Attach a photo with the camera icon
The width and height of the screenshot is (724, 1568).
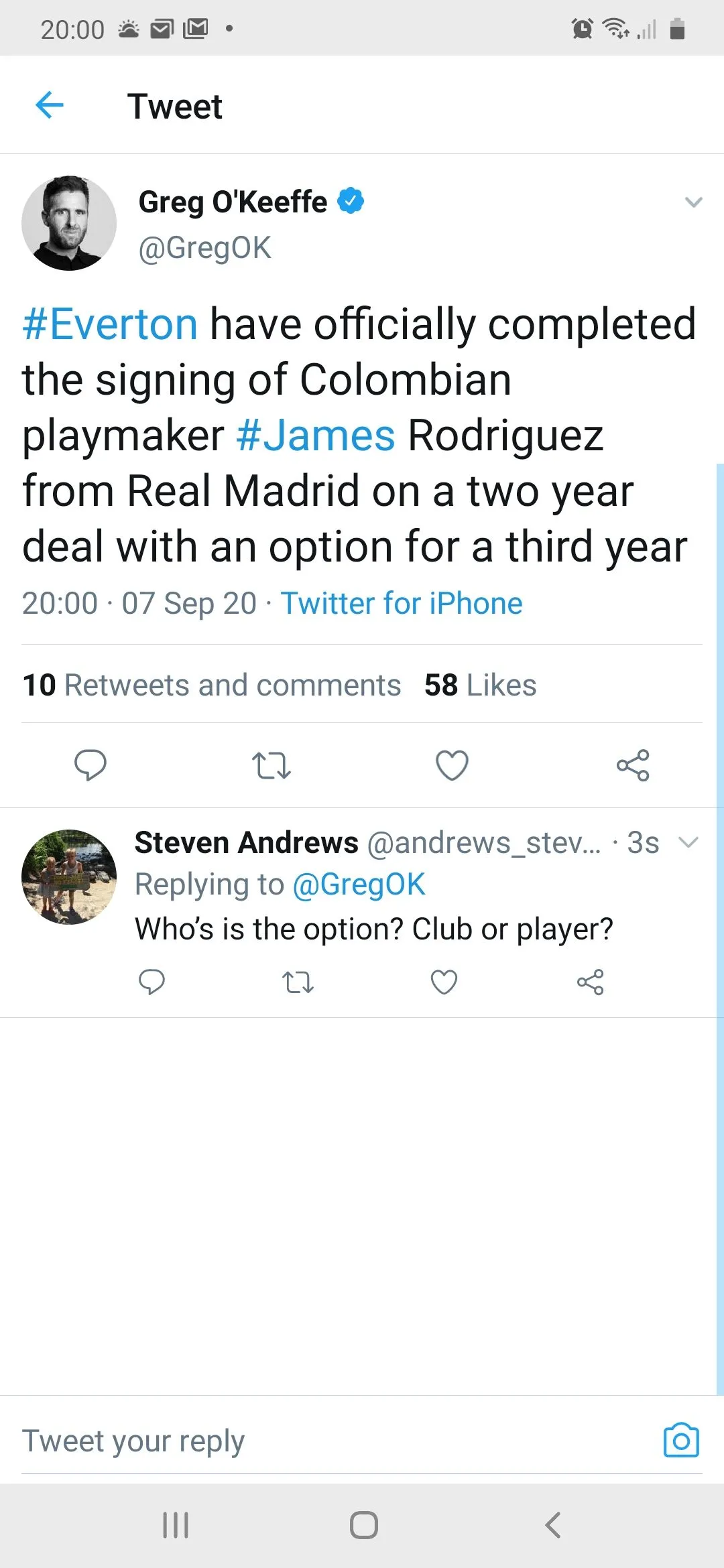[681, 1440]
